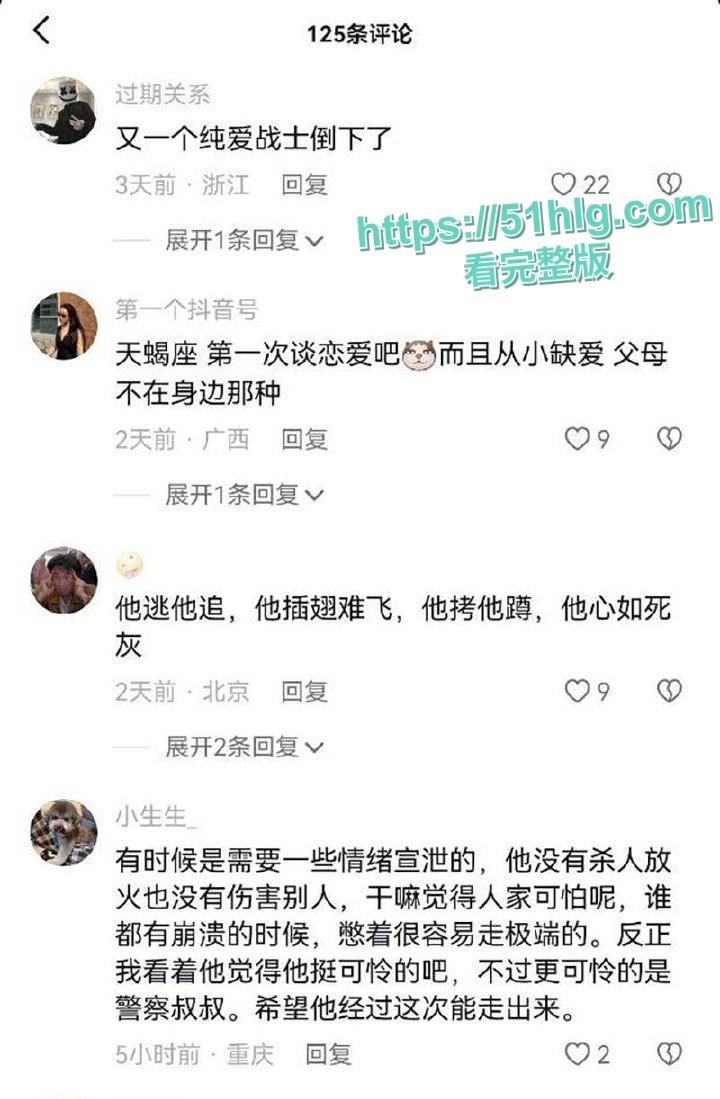Open 小生生_'s profile avatar
This screenshot has height=1099, width=720.
[64, 832]
